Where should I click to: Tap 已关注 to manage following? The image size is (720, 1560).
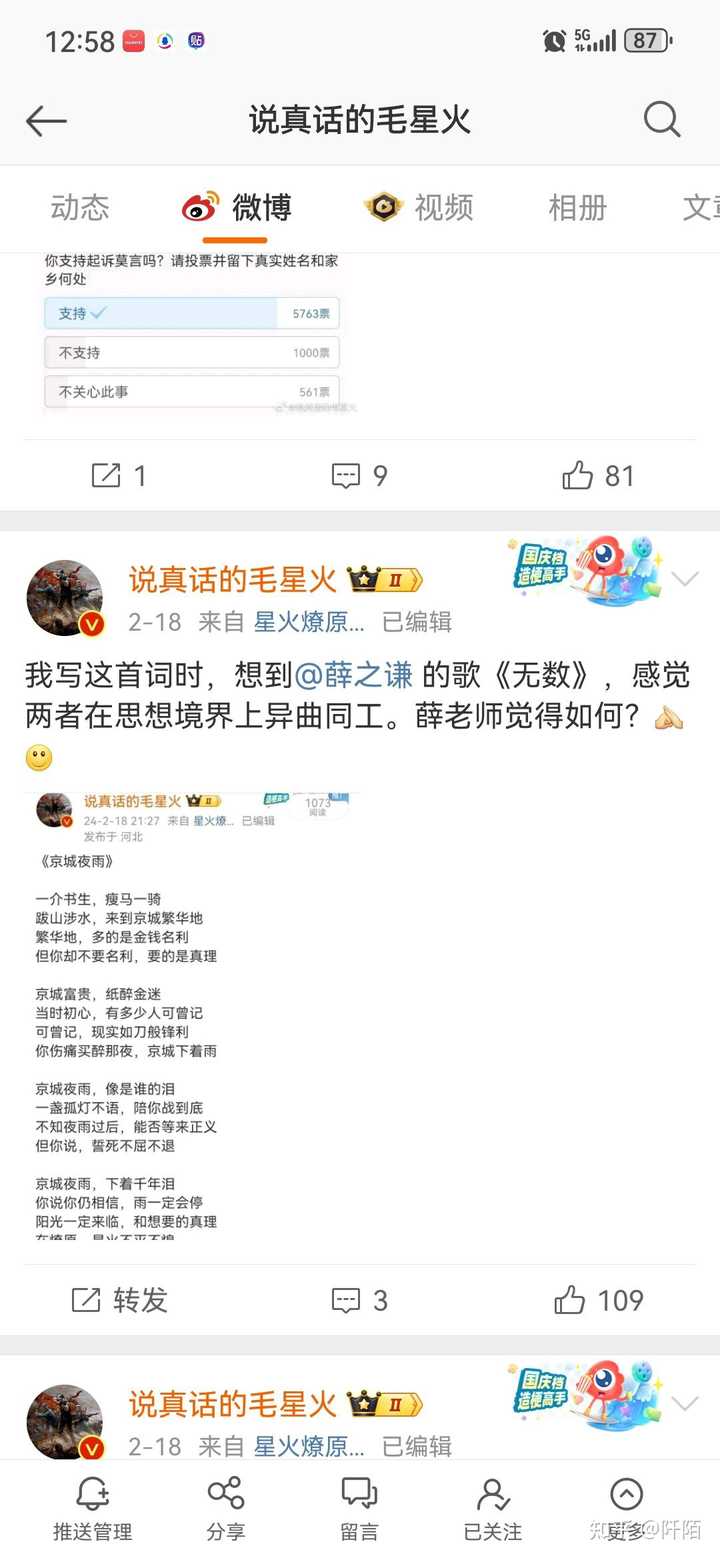coord(492,1508)
